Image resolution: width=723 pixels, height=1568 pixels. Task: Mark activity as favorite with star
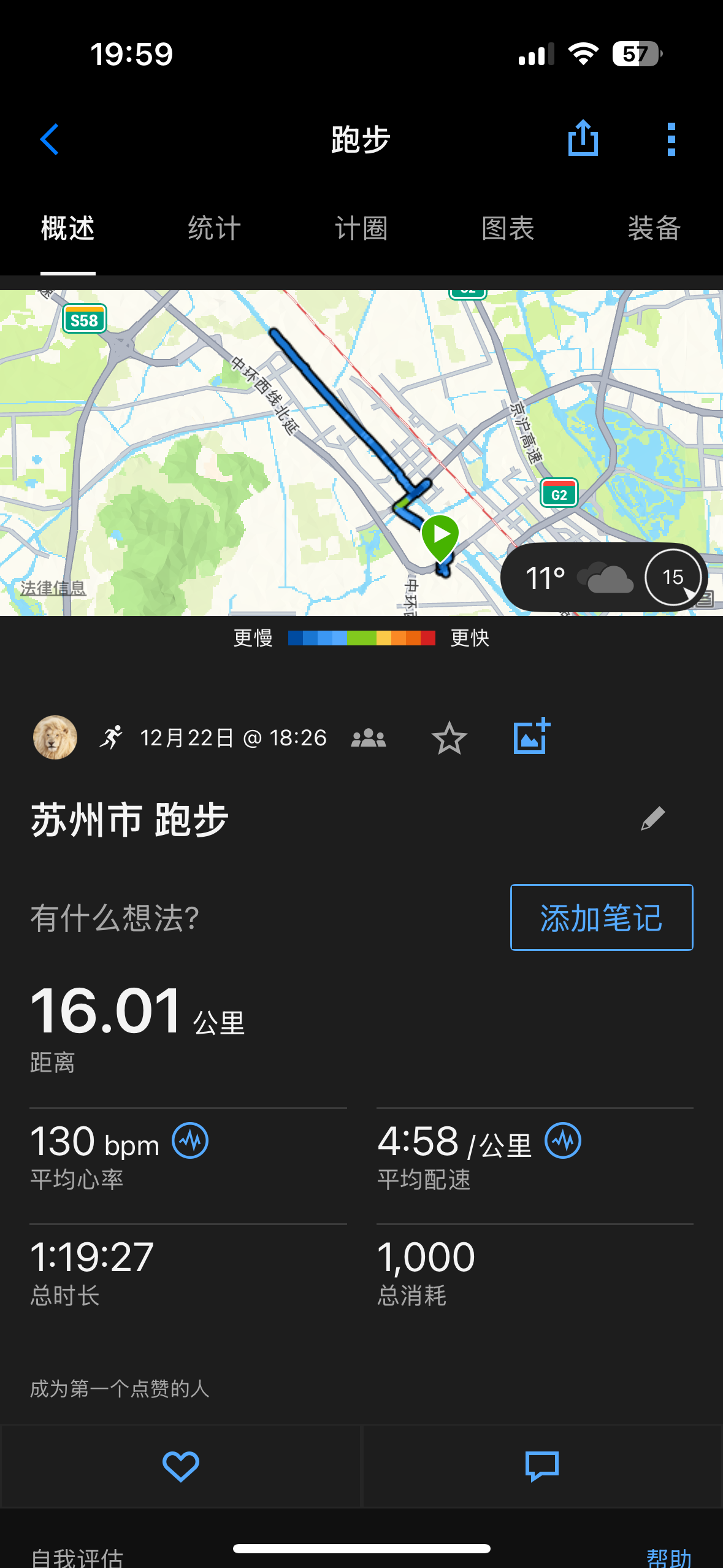tap(449, 737)
